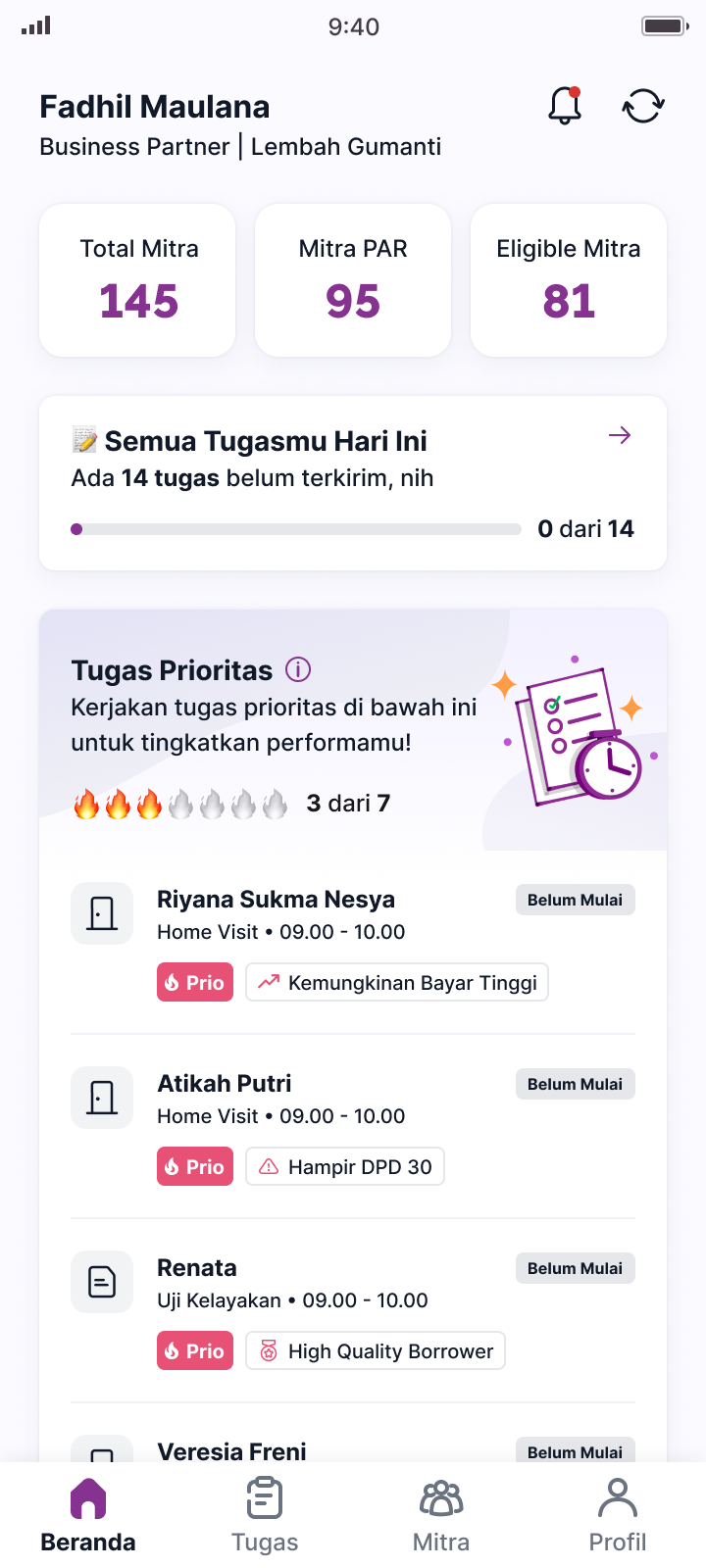Open the Total Mitra card
The image size is (706, 1568).
pyautogui.click(x=137, y=280)
